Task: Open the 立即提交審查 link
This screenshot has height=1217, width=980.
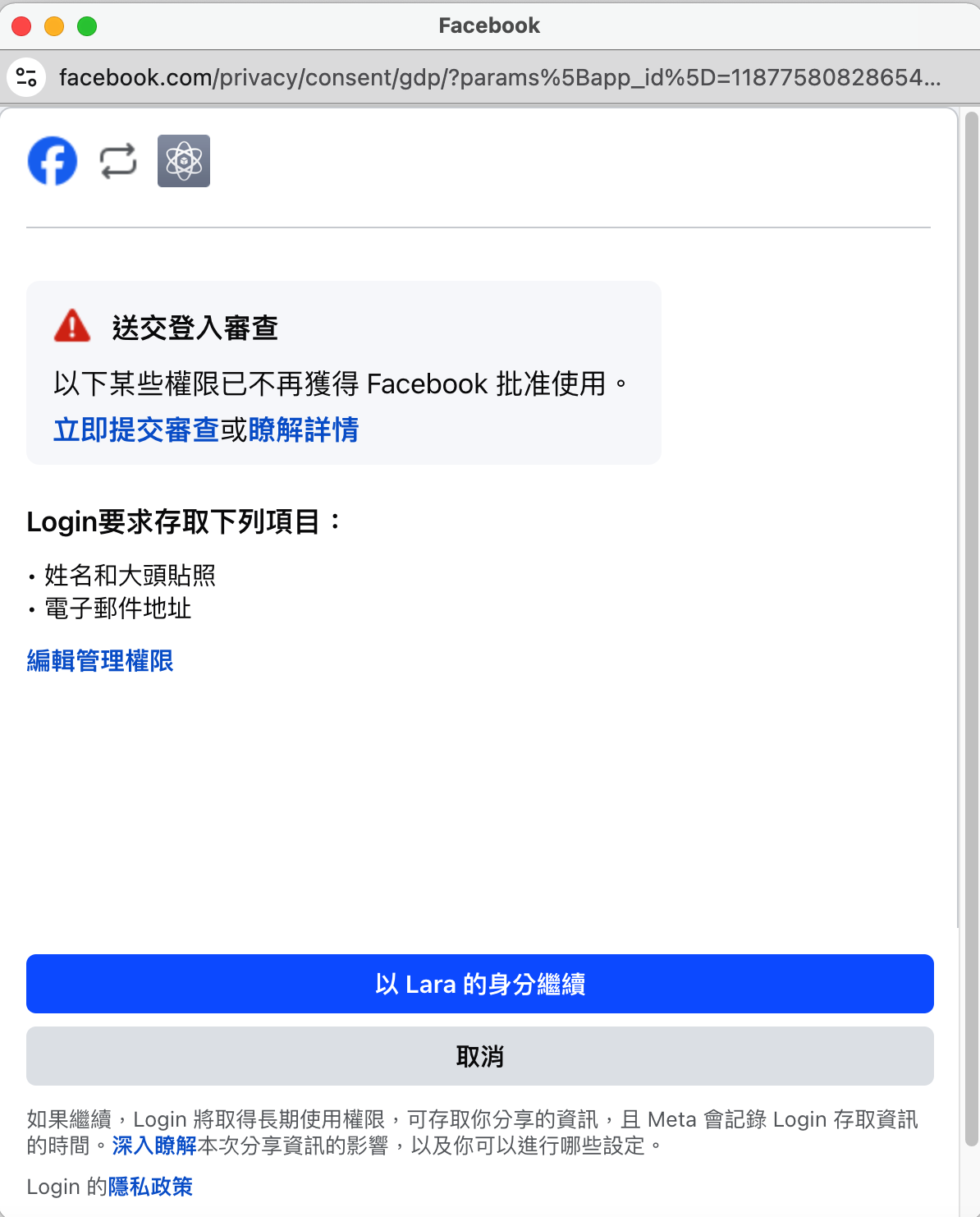Action: click(x=136, y=429)
